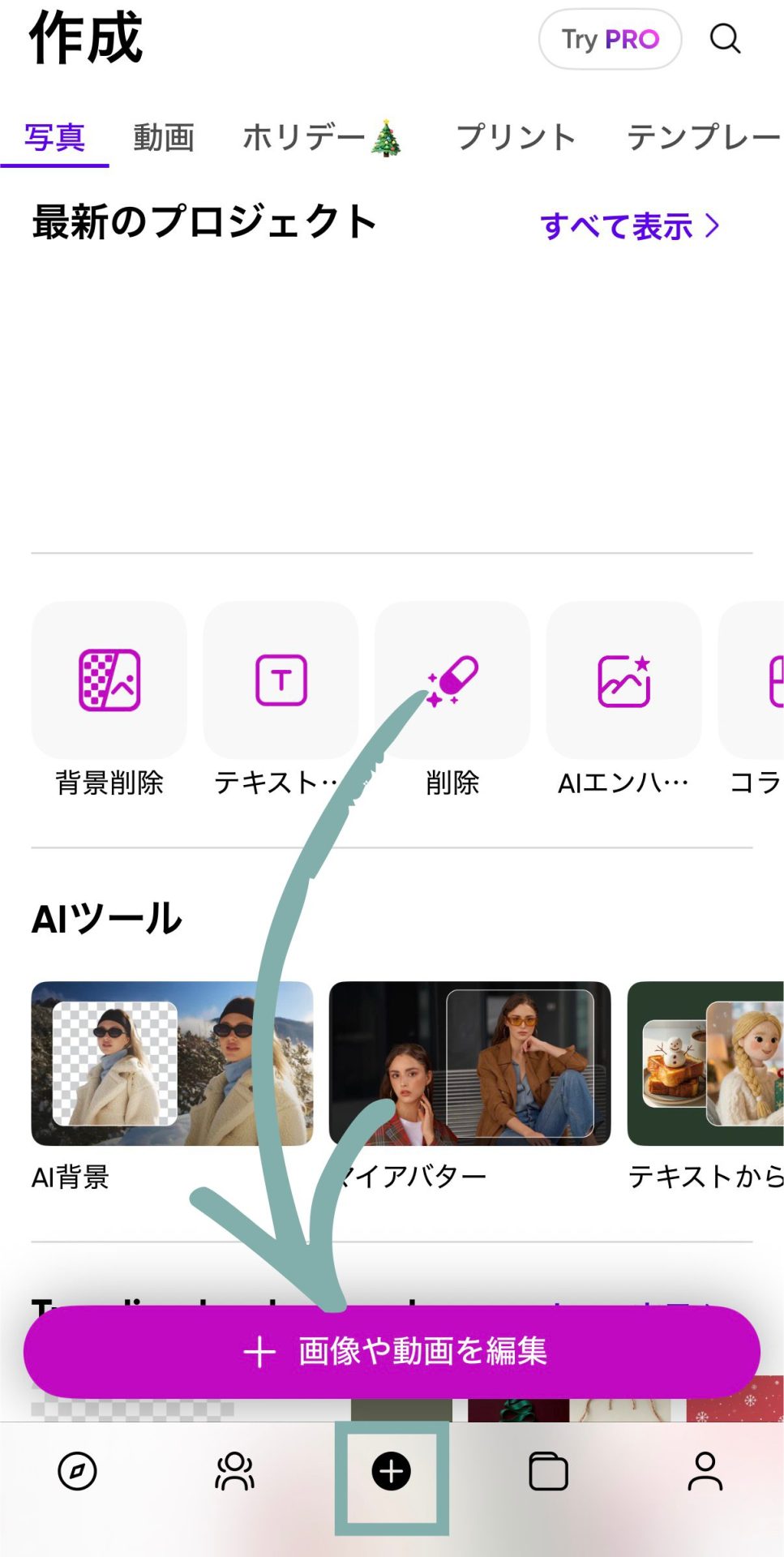Go to the profile tab
The height and width of the screenshot is (1557, 784).
(x=705, y=1471)
